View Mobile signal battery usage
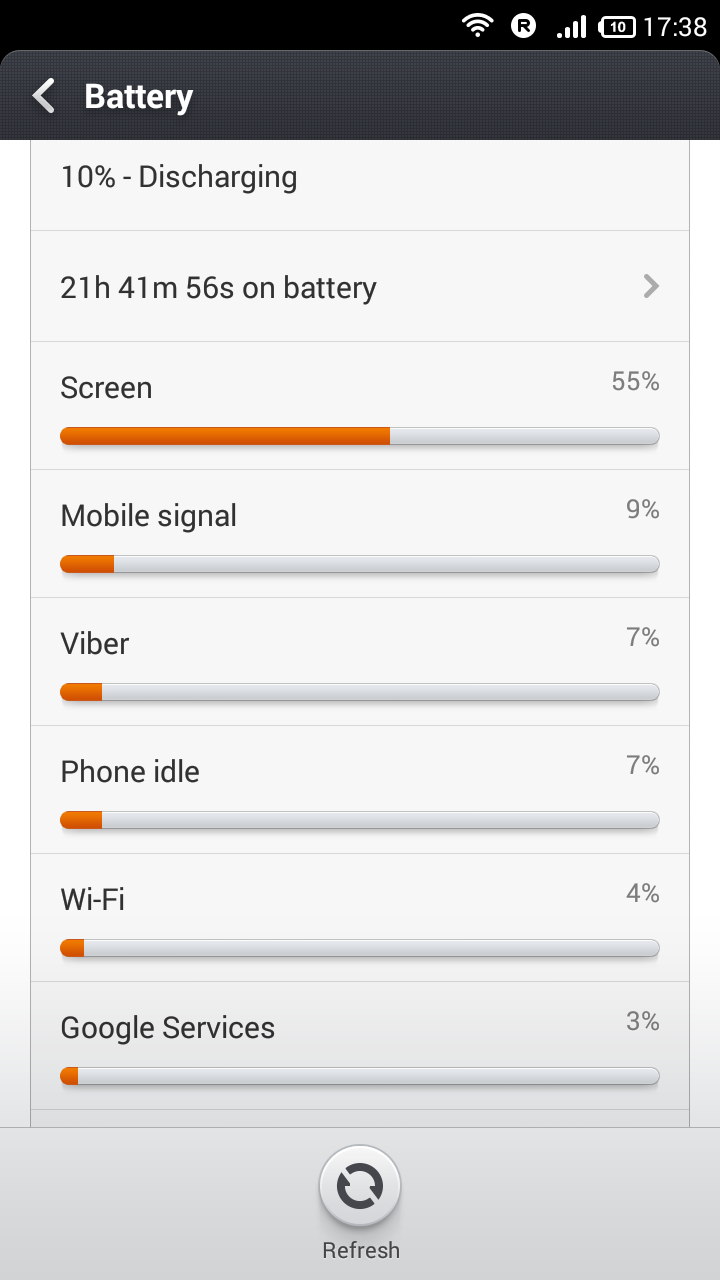720x1280 pixels. click(360, 534)
